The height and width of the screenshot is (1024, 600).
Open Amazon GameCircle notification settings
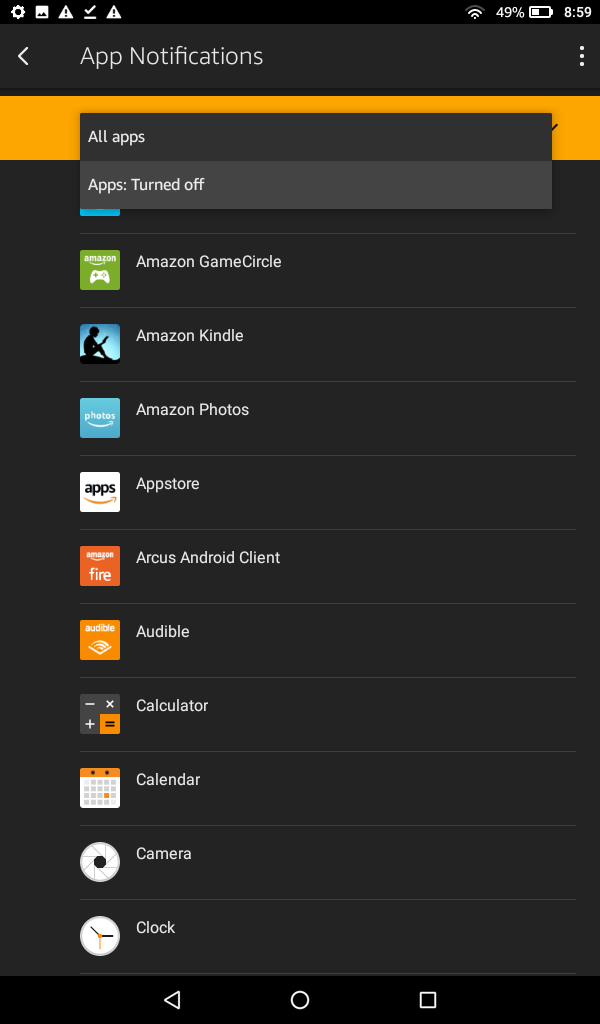(x=328, y=270)
